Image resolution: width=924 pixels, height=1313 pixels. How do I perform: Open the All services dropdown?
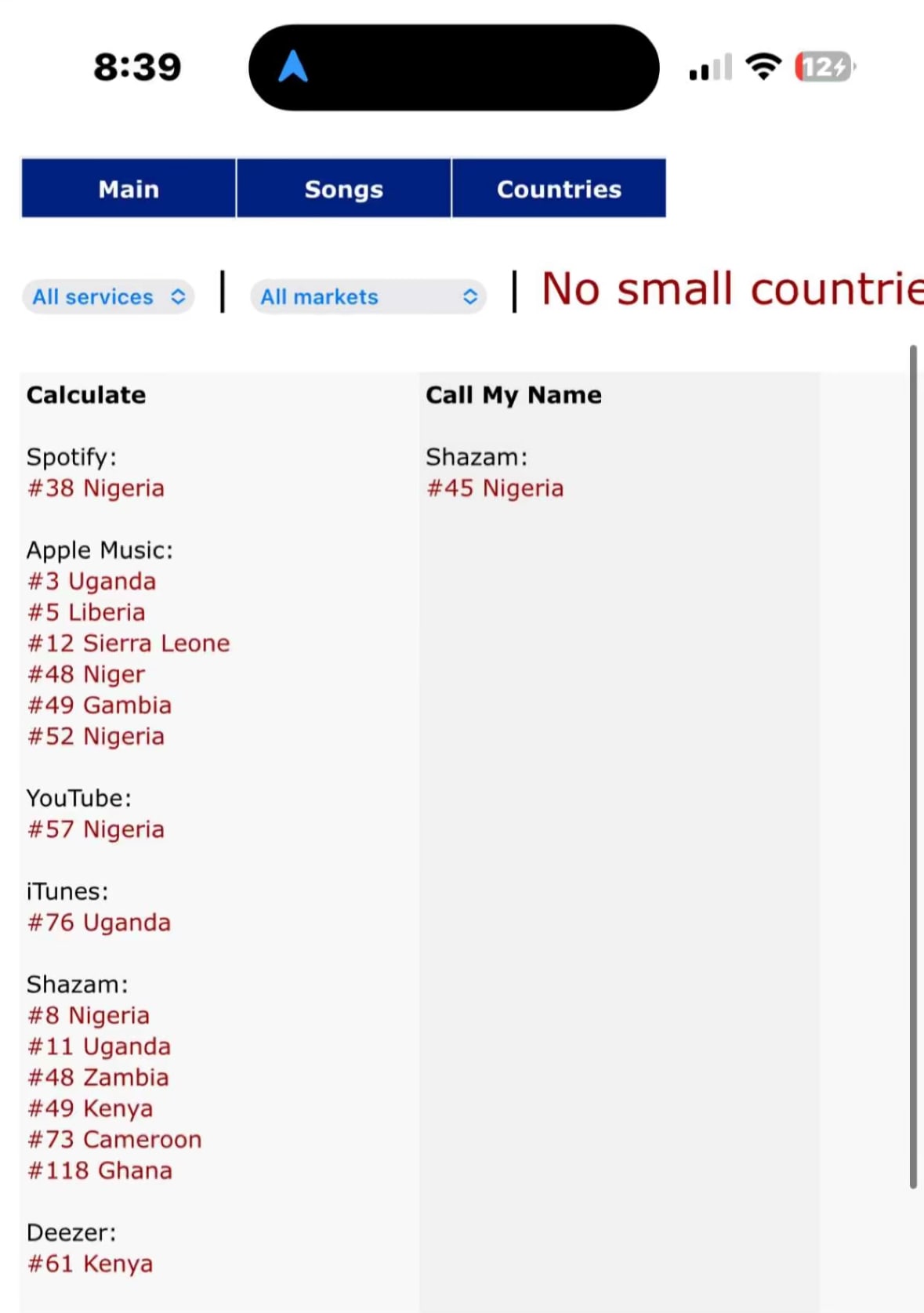click(108, 296)
